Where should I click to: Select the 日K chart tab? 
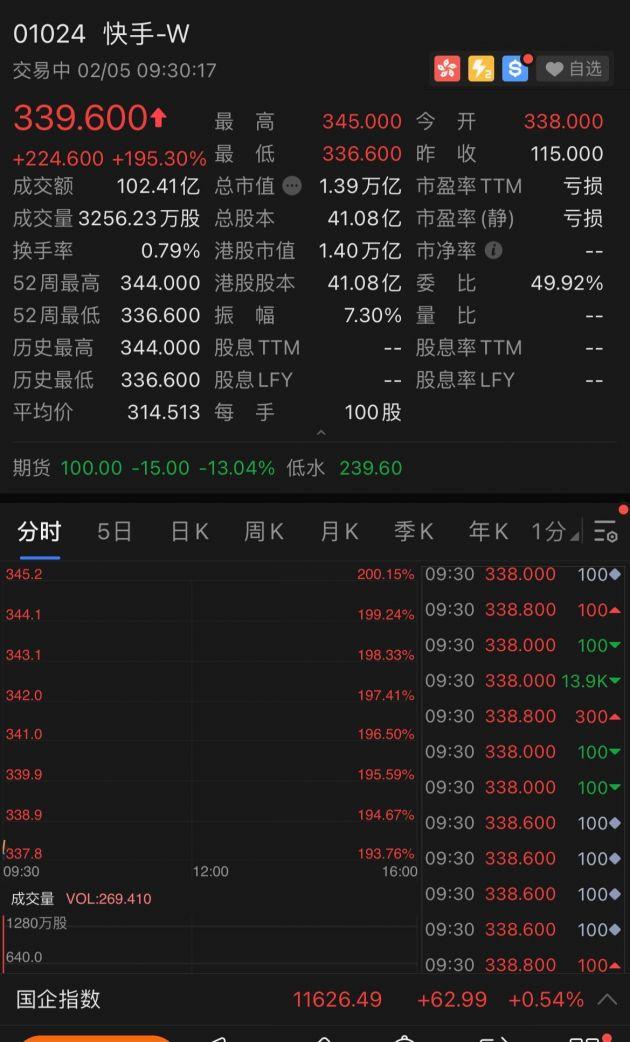189,531
